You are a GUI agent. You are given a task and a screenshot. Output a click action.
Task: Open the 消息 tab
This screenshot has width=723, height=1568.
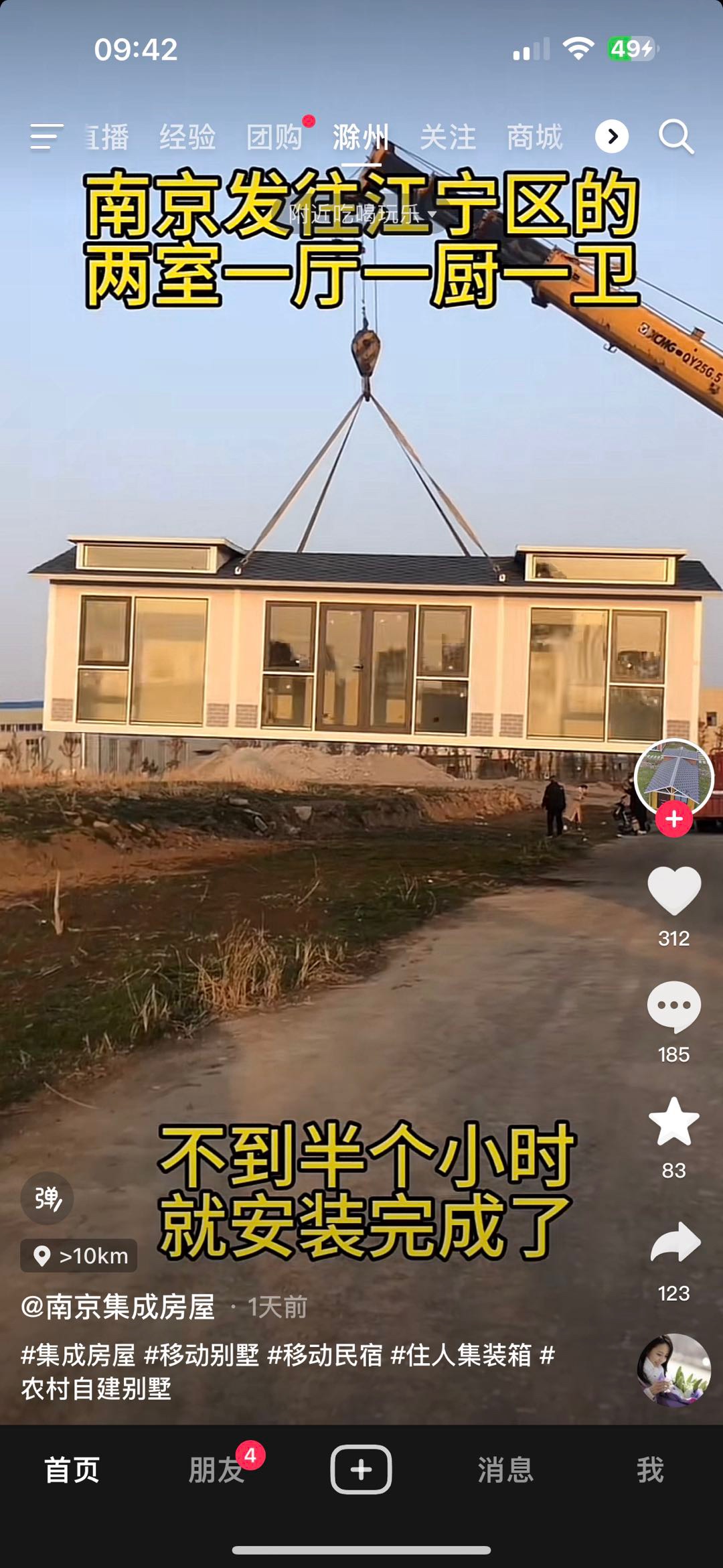click(x=505, y=1470)
